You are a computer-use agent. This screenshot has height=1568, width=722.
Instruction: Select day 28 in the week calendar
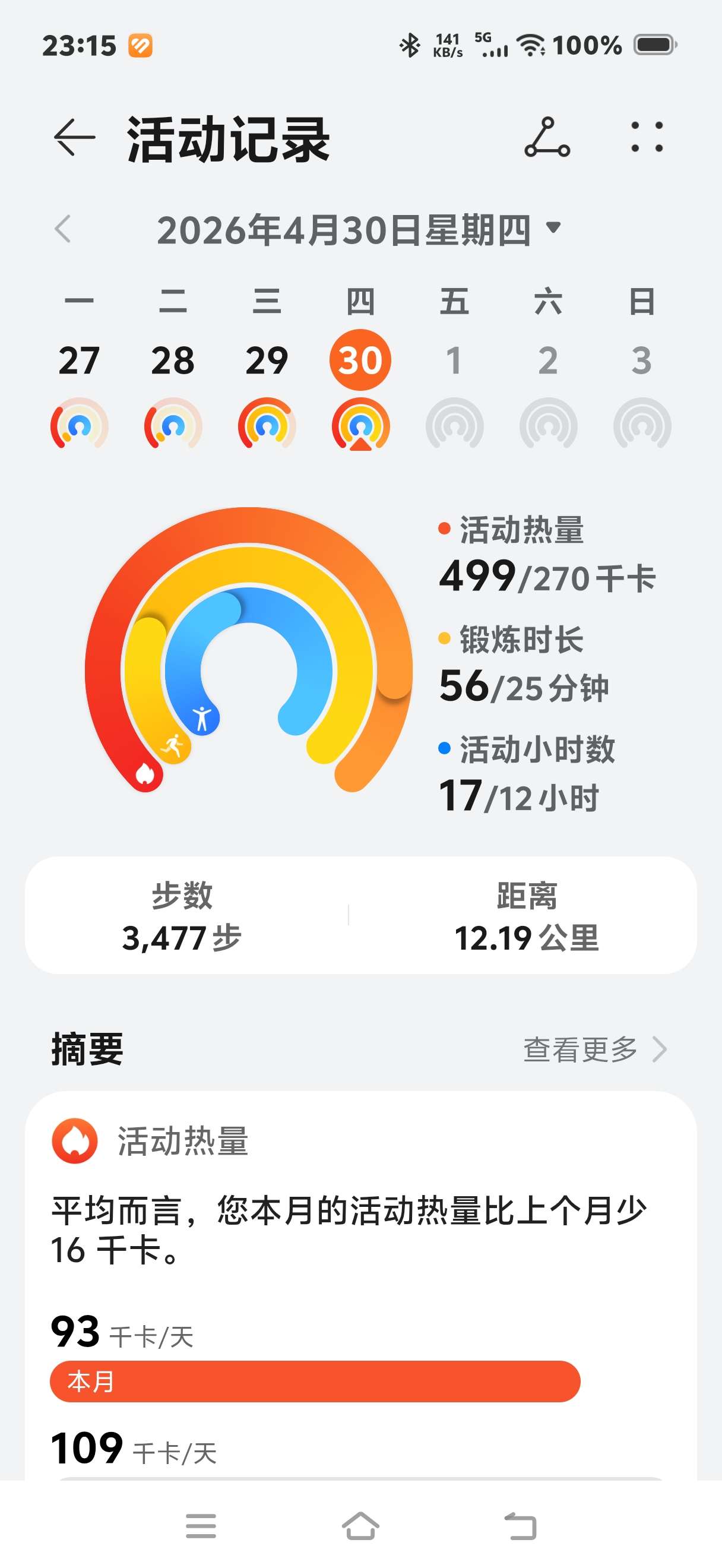click(x=172, y=360)
